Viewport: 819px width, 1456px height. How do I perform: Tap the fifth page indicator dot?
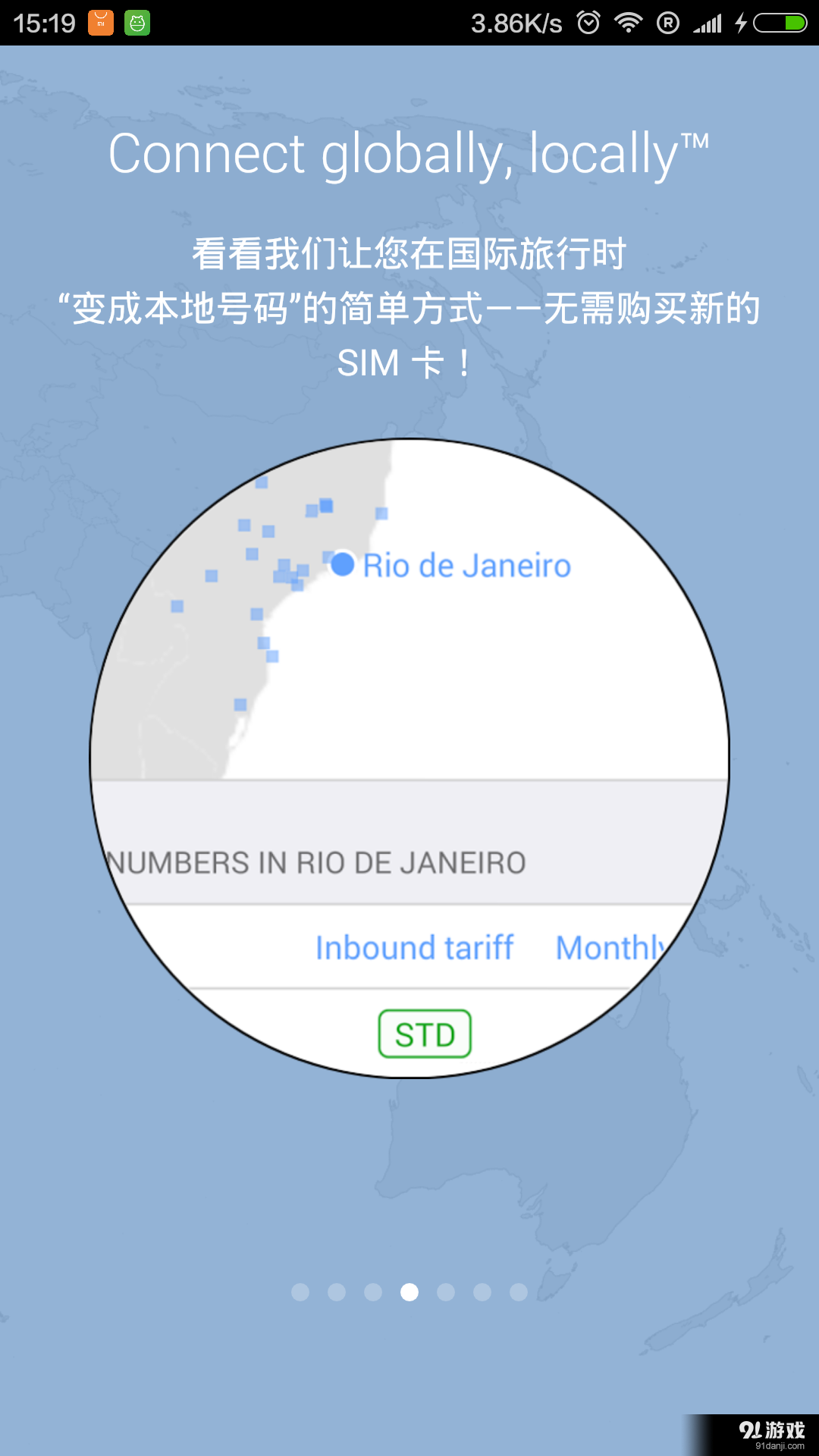(446, 1292)
